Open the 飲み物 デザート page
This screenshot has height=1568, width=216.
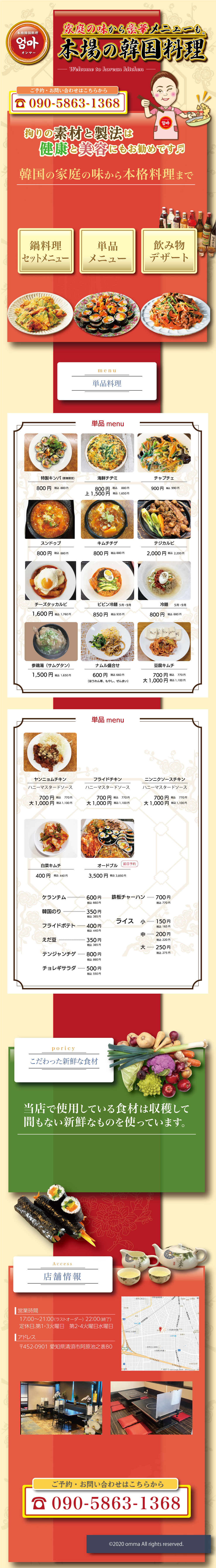(169, 251)
